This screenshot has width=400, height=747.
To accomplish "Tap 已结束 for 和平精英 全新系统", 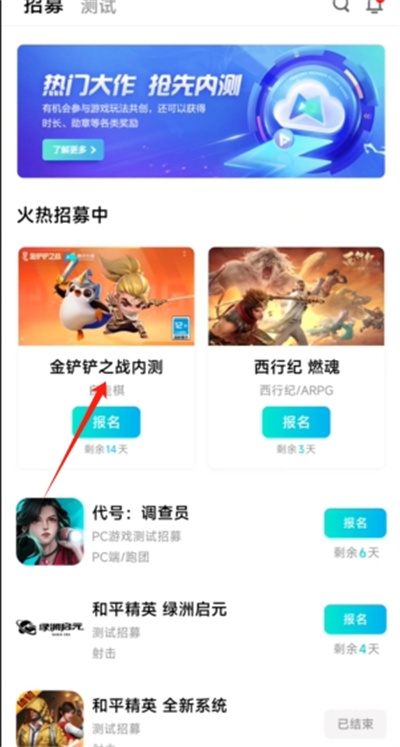I will tap(355, 724).
